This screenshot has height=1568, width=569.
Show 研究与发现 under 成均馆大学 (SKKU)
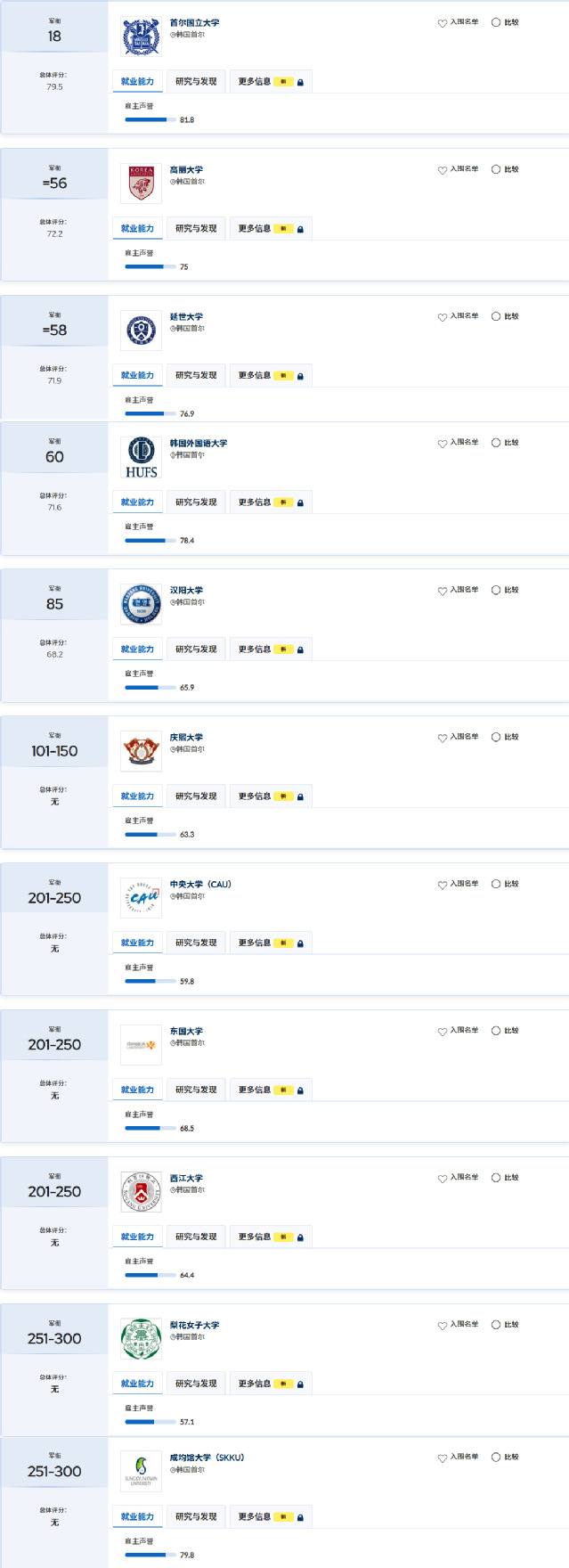(196, 1517)
